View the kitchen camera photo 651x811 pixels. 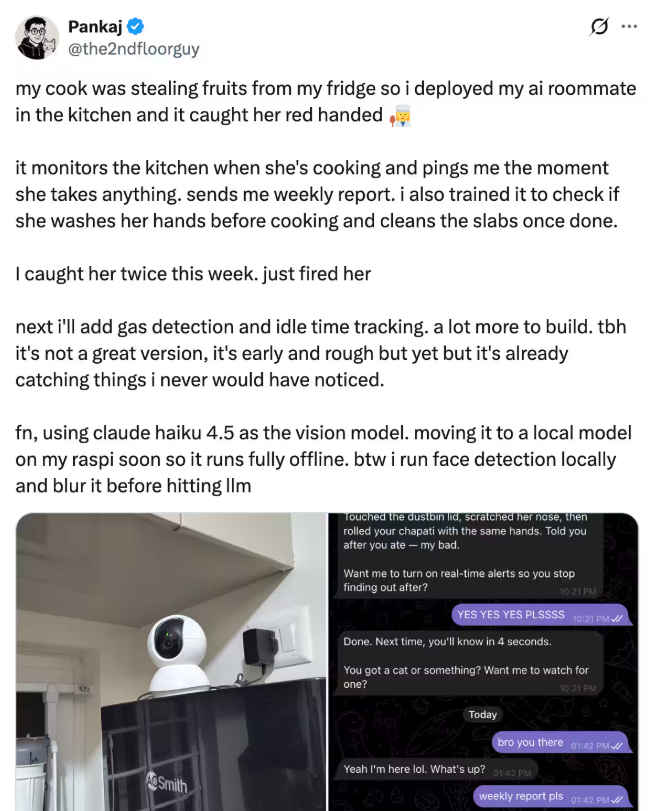click(x=171, y=661)
